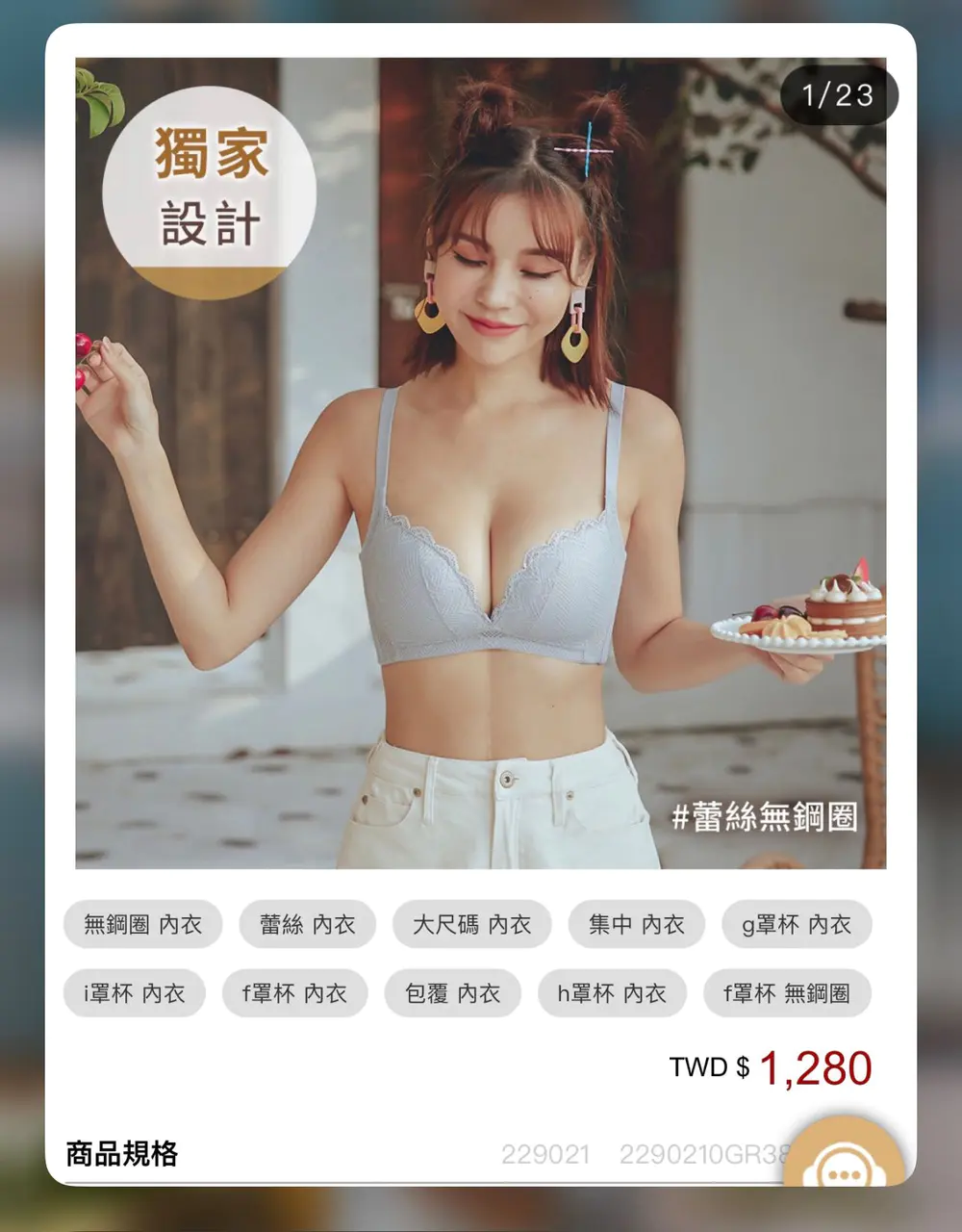Select the f罩杯 無鋼圈 tag

tap(786, 993)
